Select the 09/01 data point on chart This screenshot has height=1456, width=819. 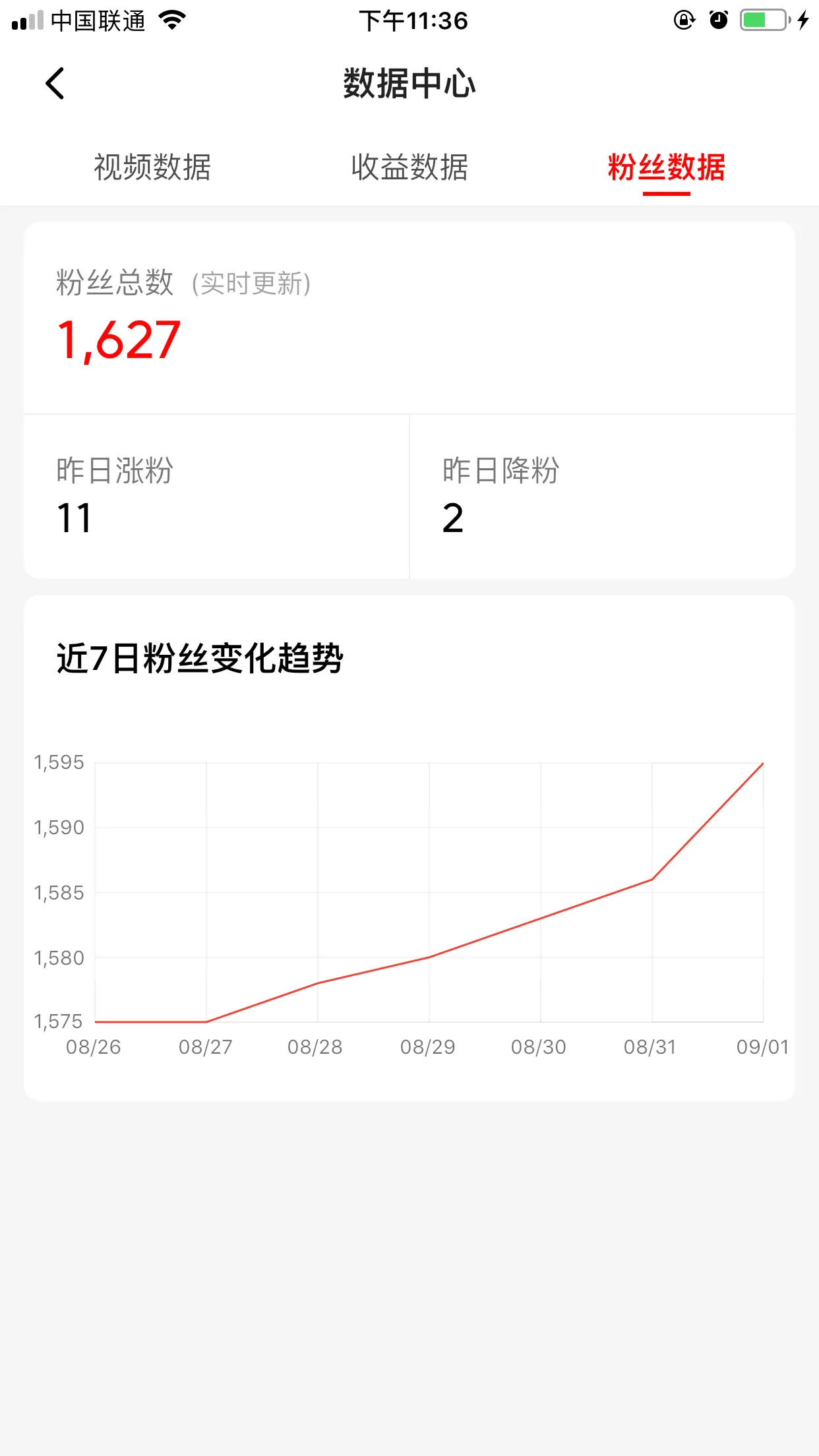click(763, 763)
